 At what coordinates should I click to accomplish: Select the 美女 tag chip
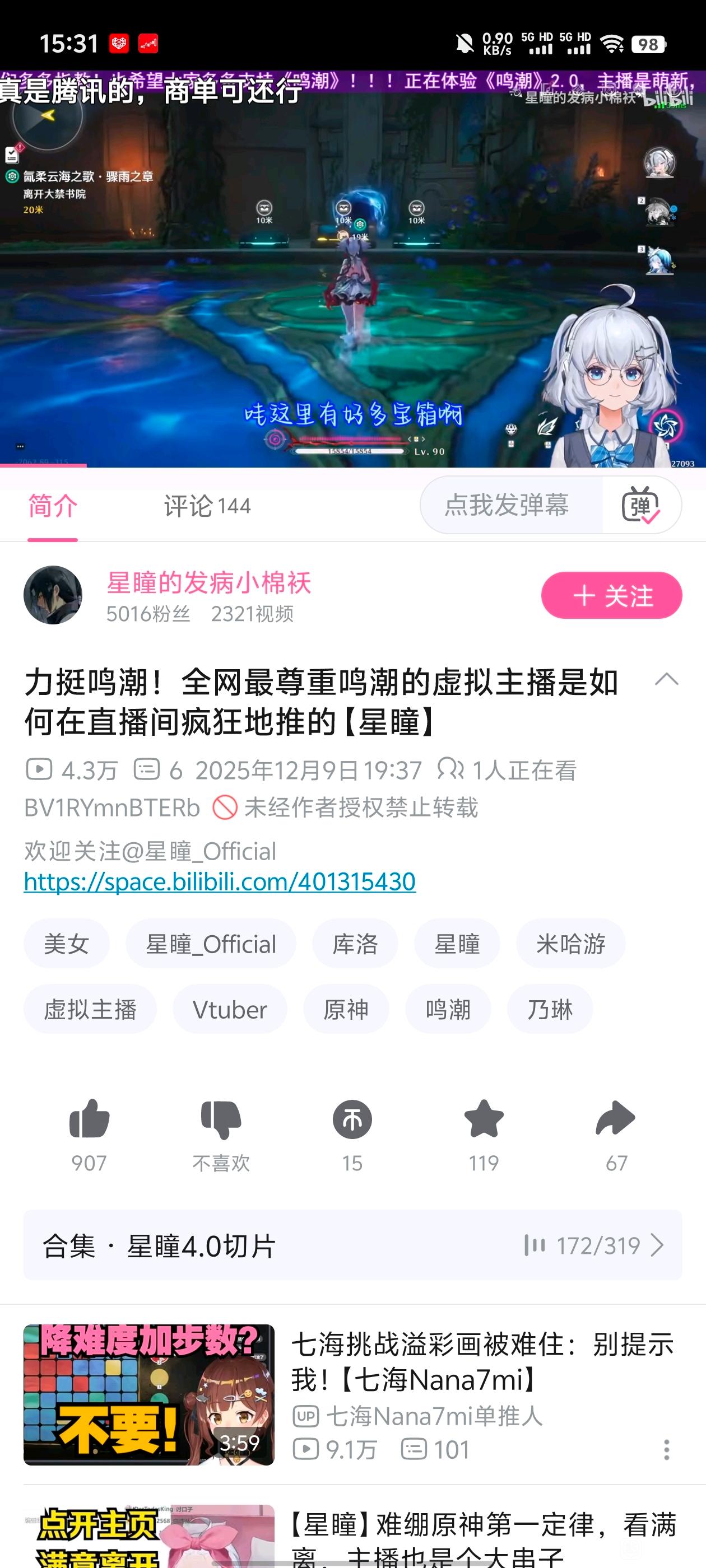coord(66,944)
